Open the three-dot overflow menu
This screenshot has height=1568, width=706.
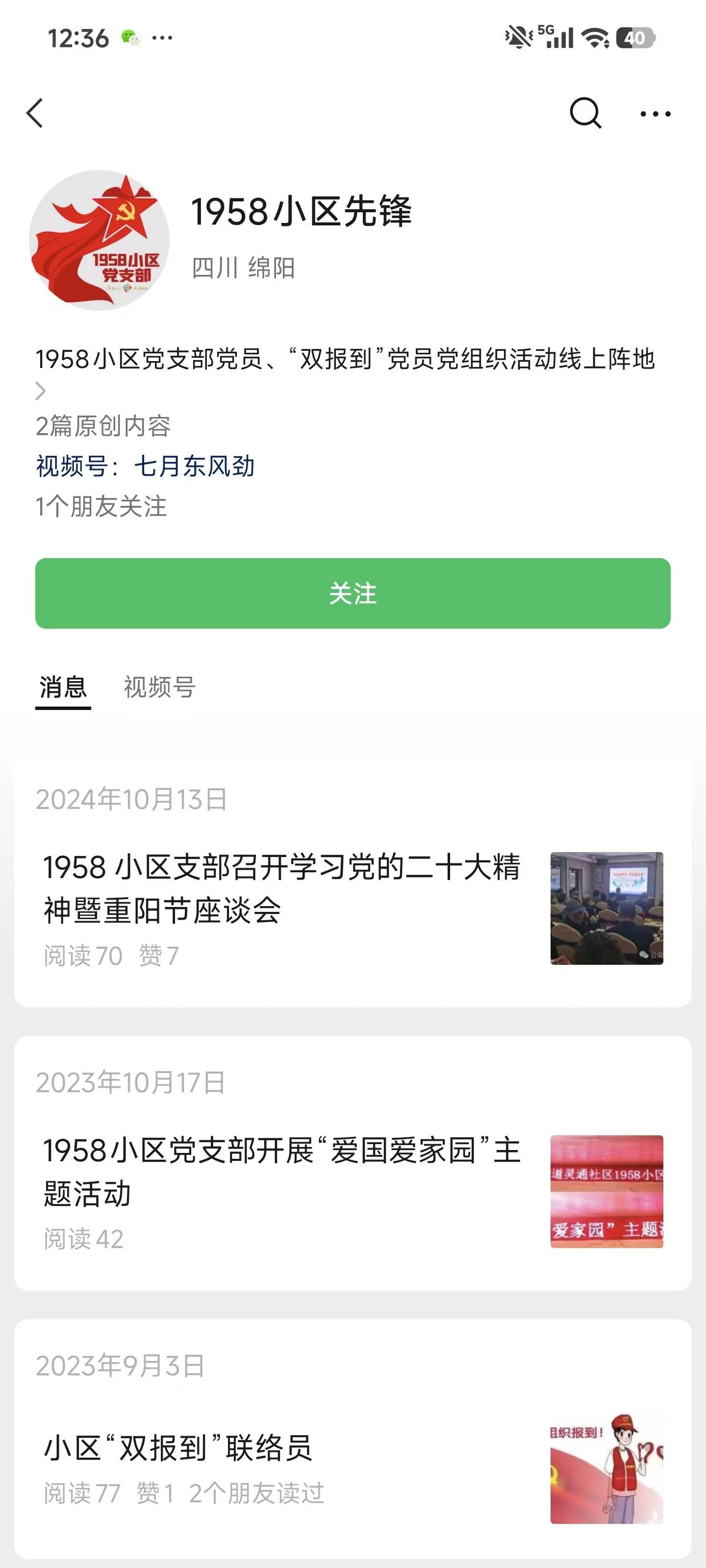coord(655,114)
